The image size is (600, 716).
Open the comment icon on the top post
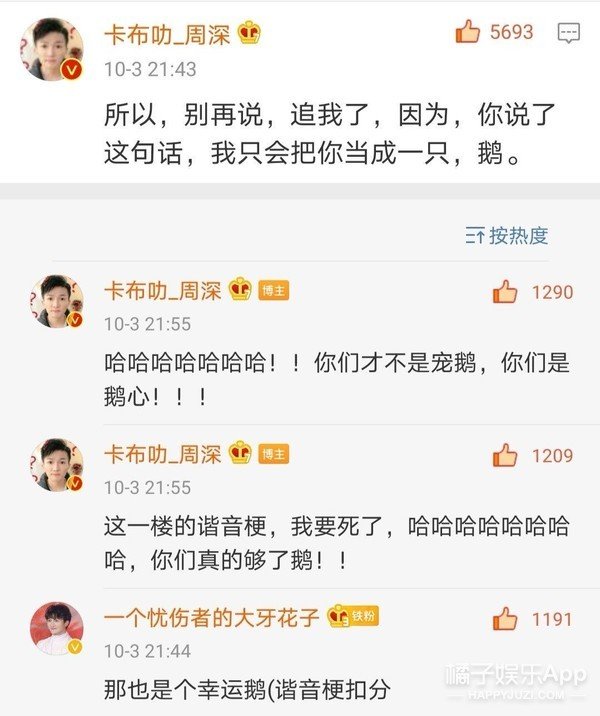[568, 34]
